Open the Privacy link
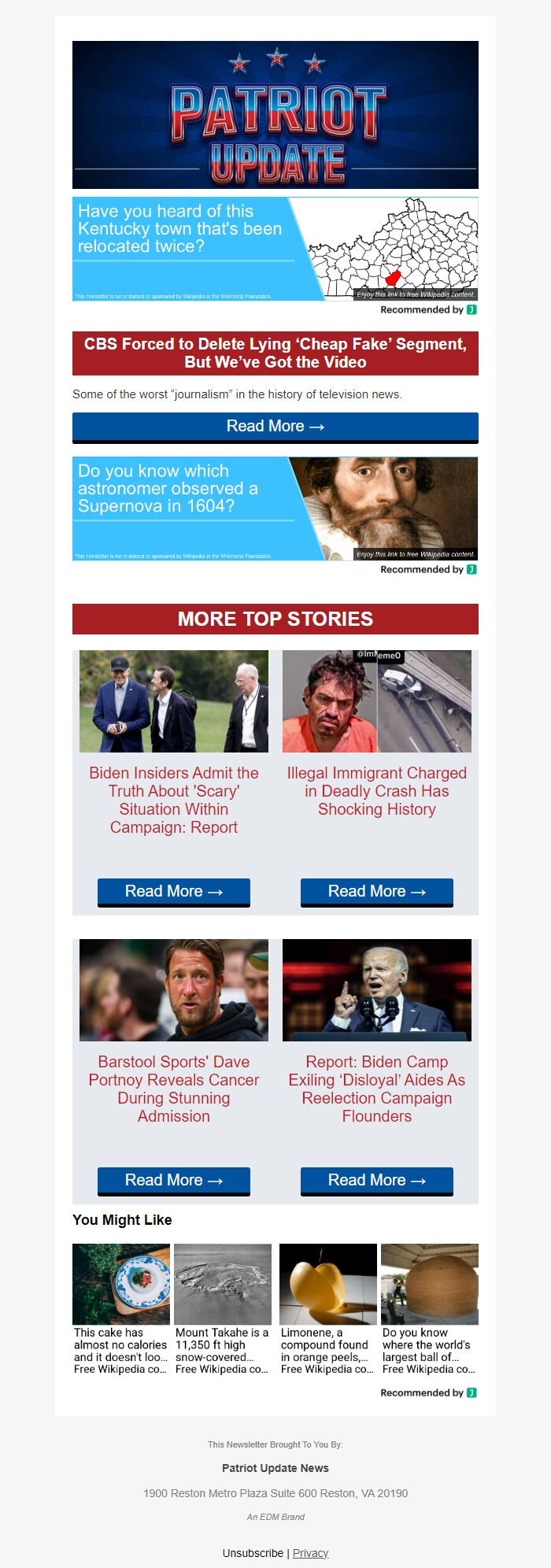The width and height of the screenshot is (551, 1568). pyautogui.click(x=310, y=1553)
